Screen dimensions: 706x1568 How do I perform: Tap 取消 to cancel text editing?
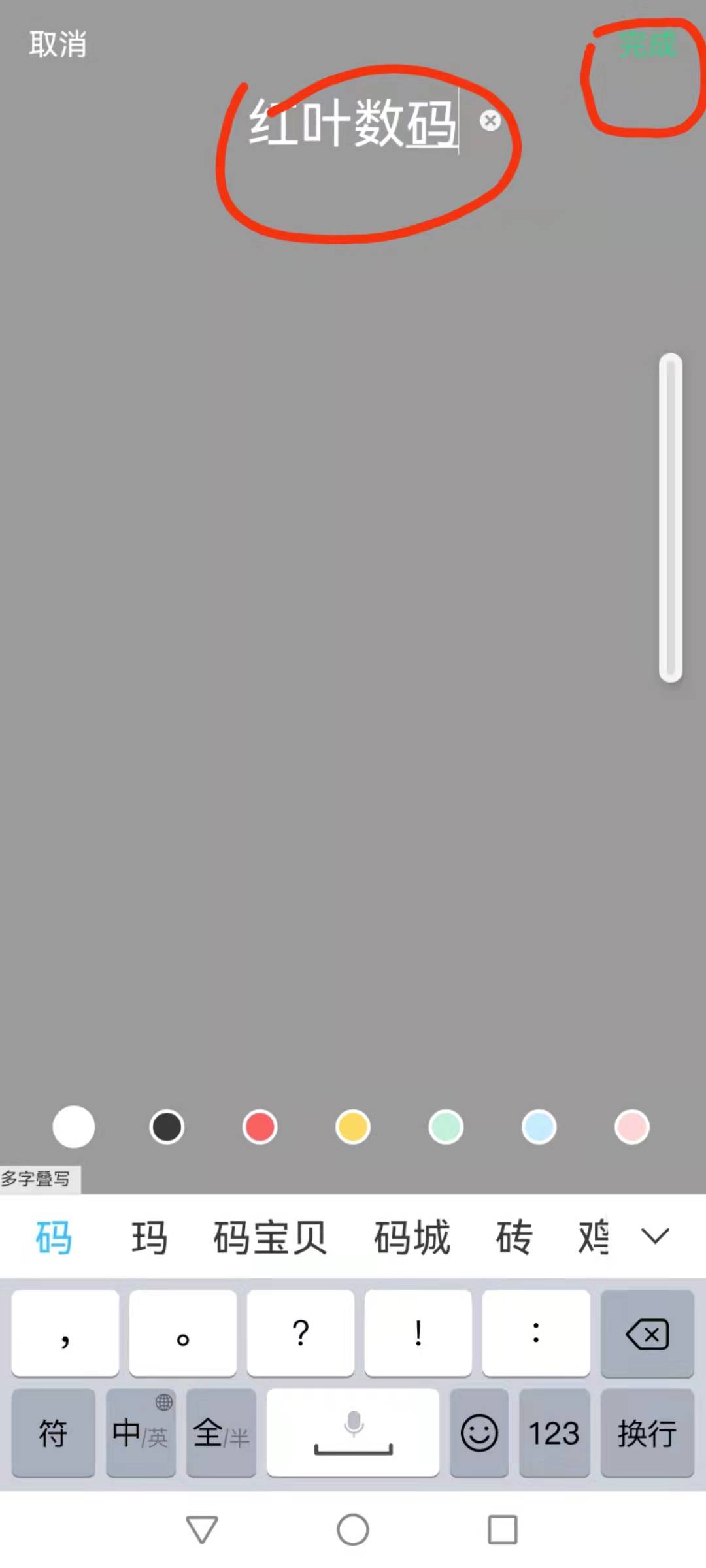click(58, 44)
